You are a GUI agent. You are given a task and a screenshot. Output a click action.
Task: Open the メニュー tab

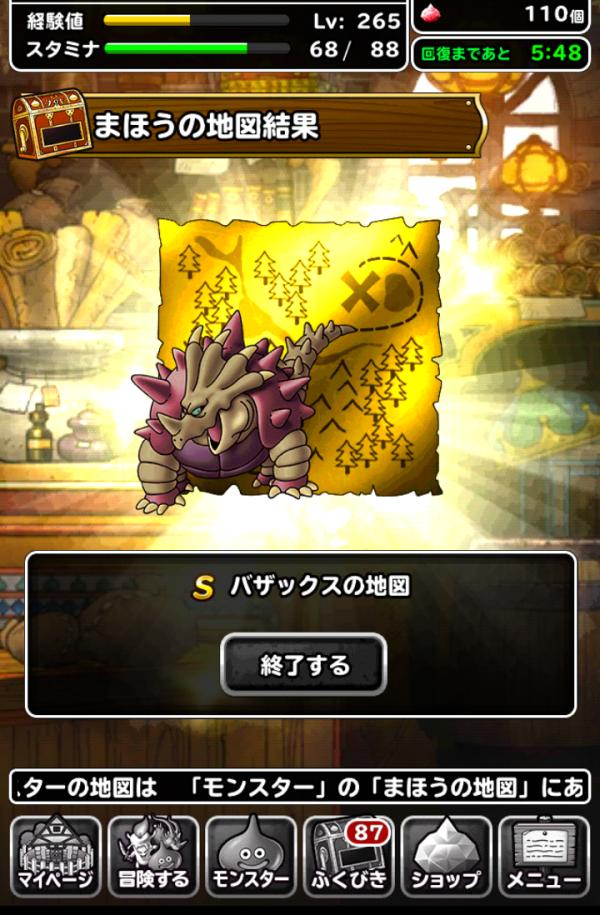pos(544,856)
